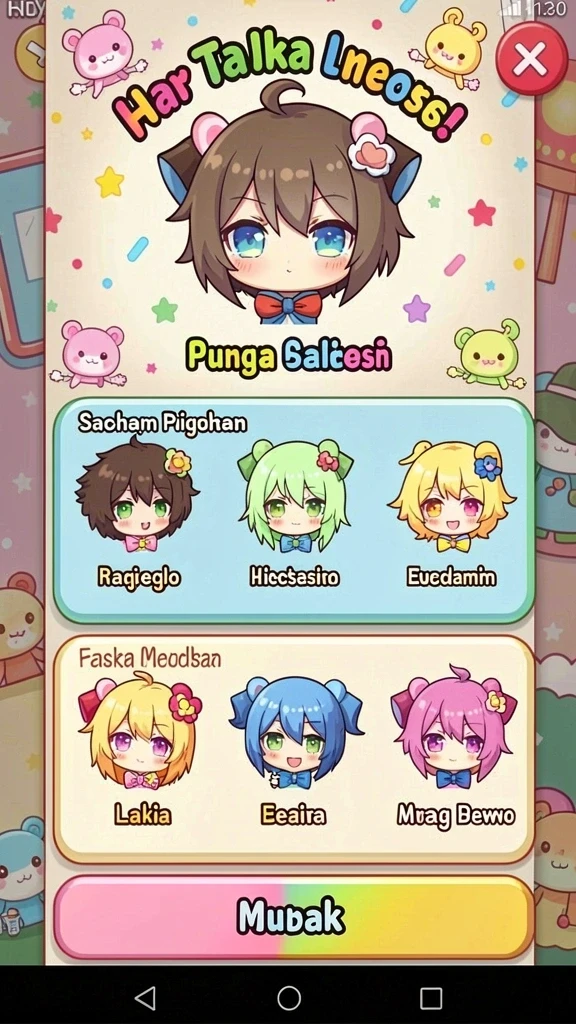Go back with the system back button
Viewport: 576px width, 1024px height.
[145, 998]
